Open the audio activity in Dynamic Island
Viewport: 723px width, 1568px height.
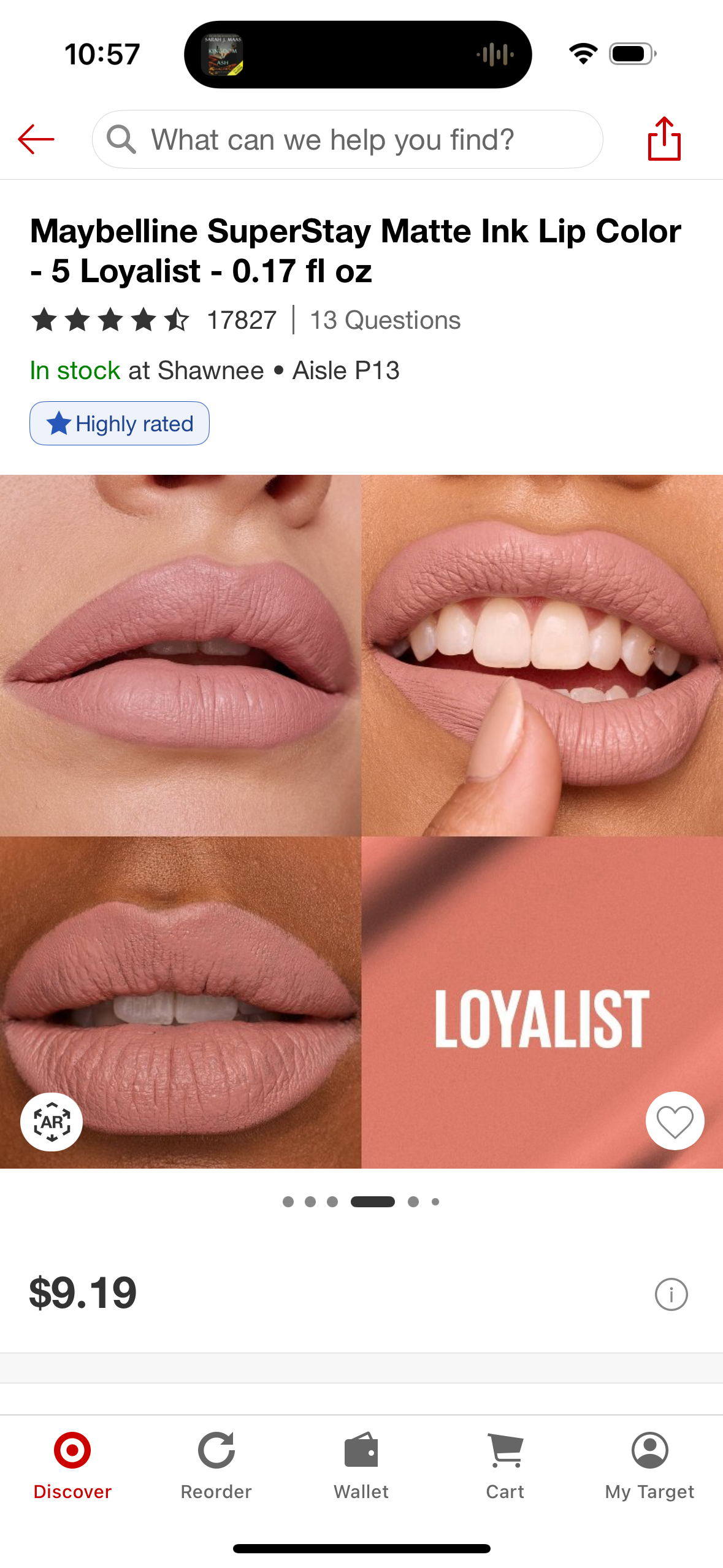pos(358,55)
